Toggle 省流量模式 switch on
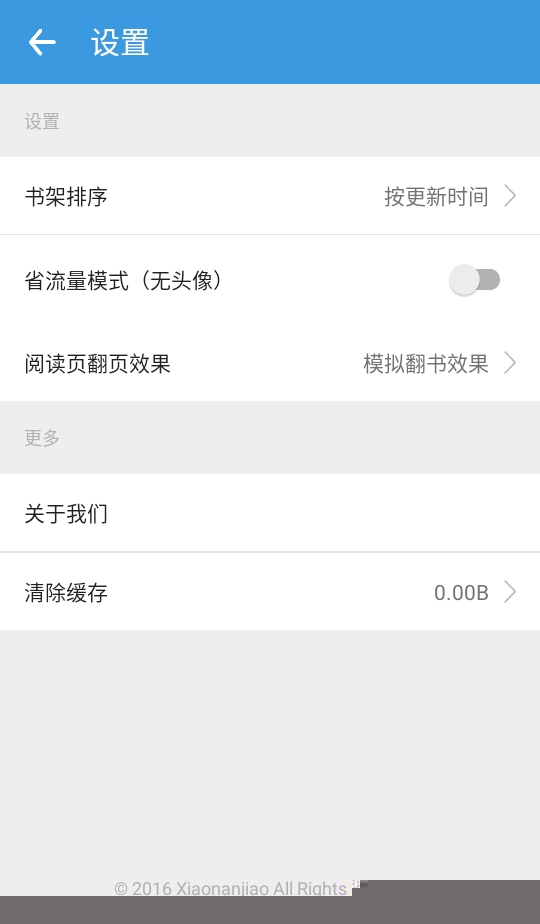Viewport: 540px width, 924px height. click(x=475, y=280)
